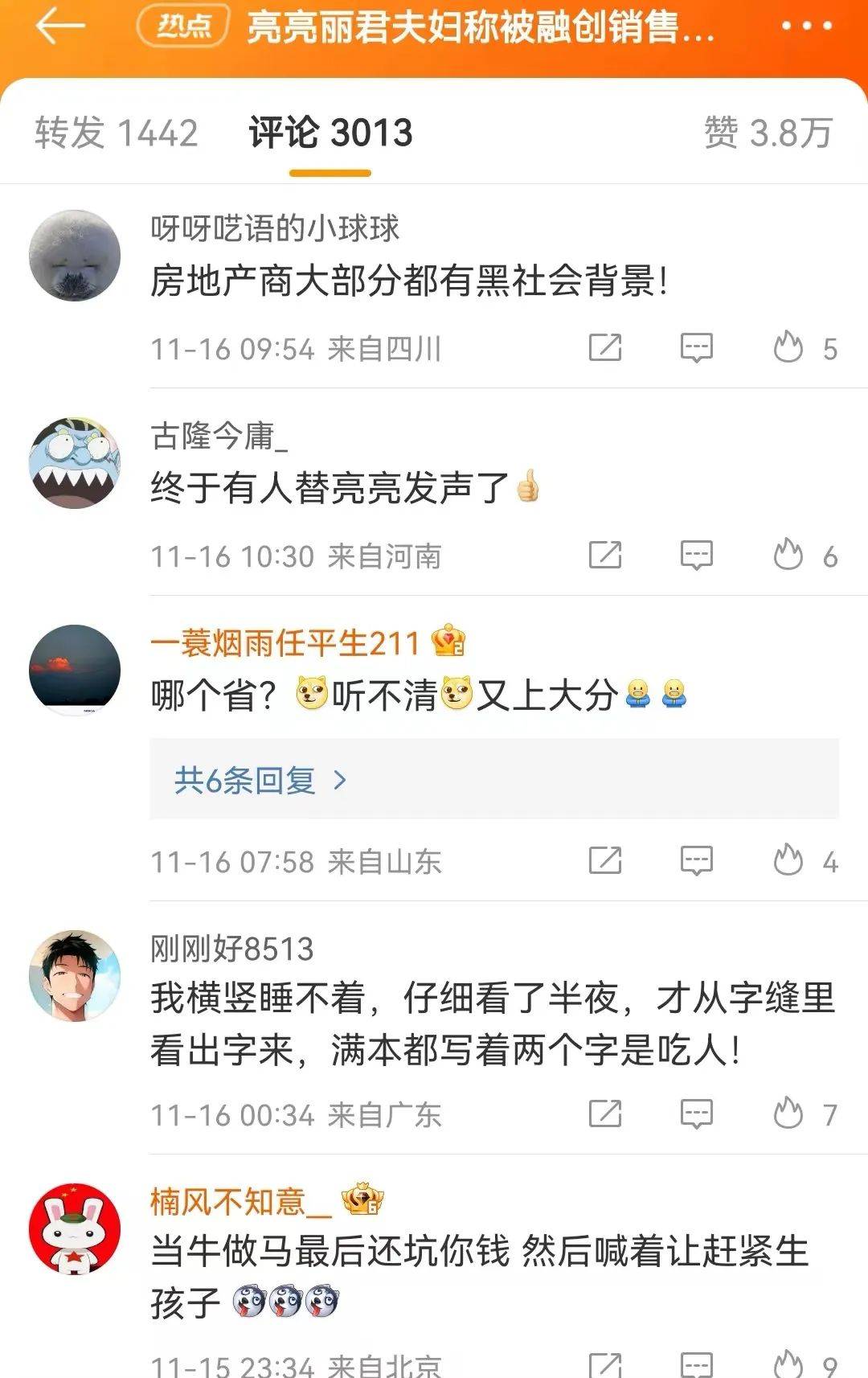
Task: Repost 刚刚好8513's comment
Action: pyautogui.click(x=605, y=1114)
